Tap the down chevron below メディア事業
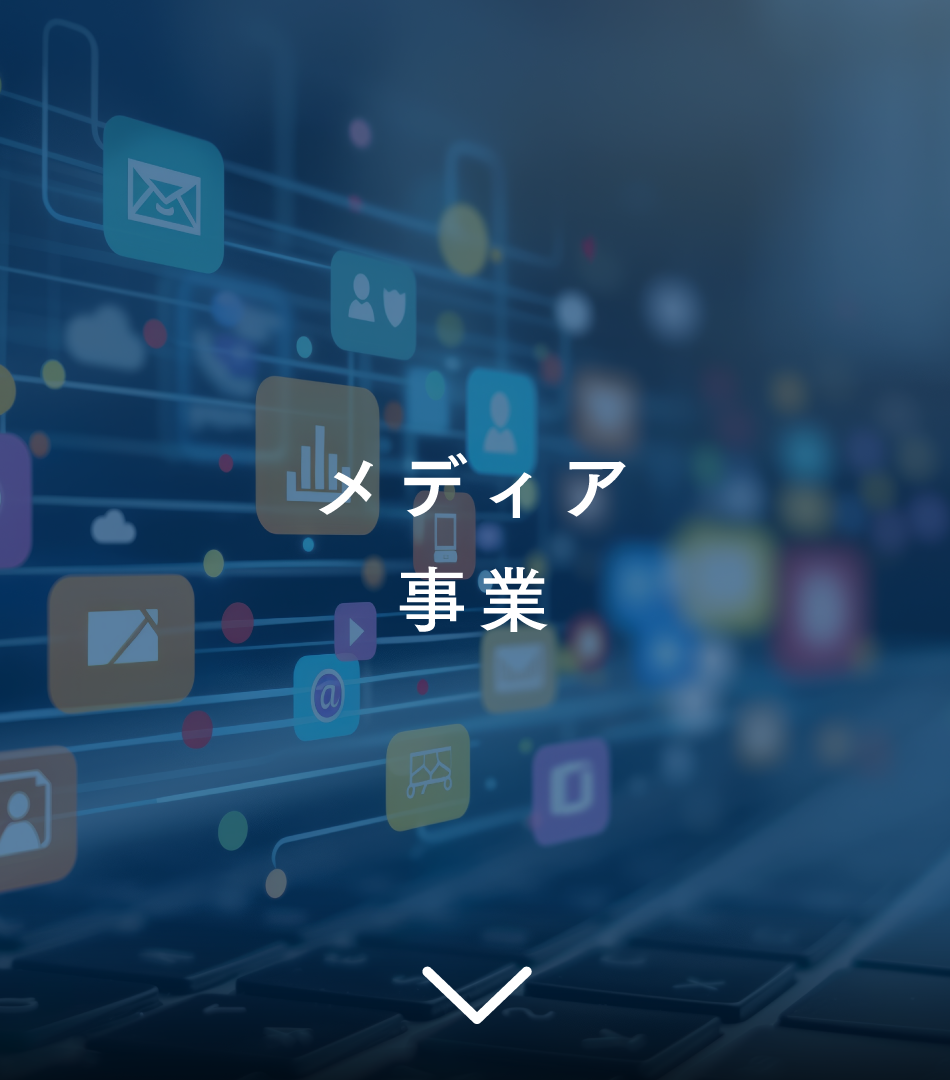This screenshot has width=950, height=1080. (476, 993)
